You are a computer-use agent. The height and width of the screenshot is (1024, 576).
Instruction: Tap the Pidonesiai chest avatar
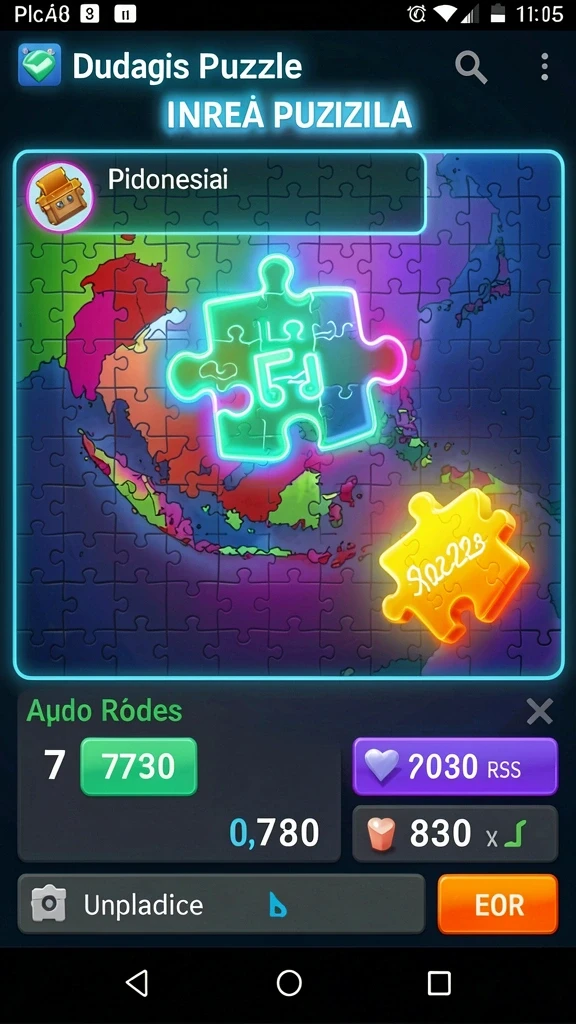(x=60, y=197)
